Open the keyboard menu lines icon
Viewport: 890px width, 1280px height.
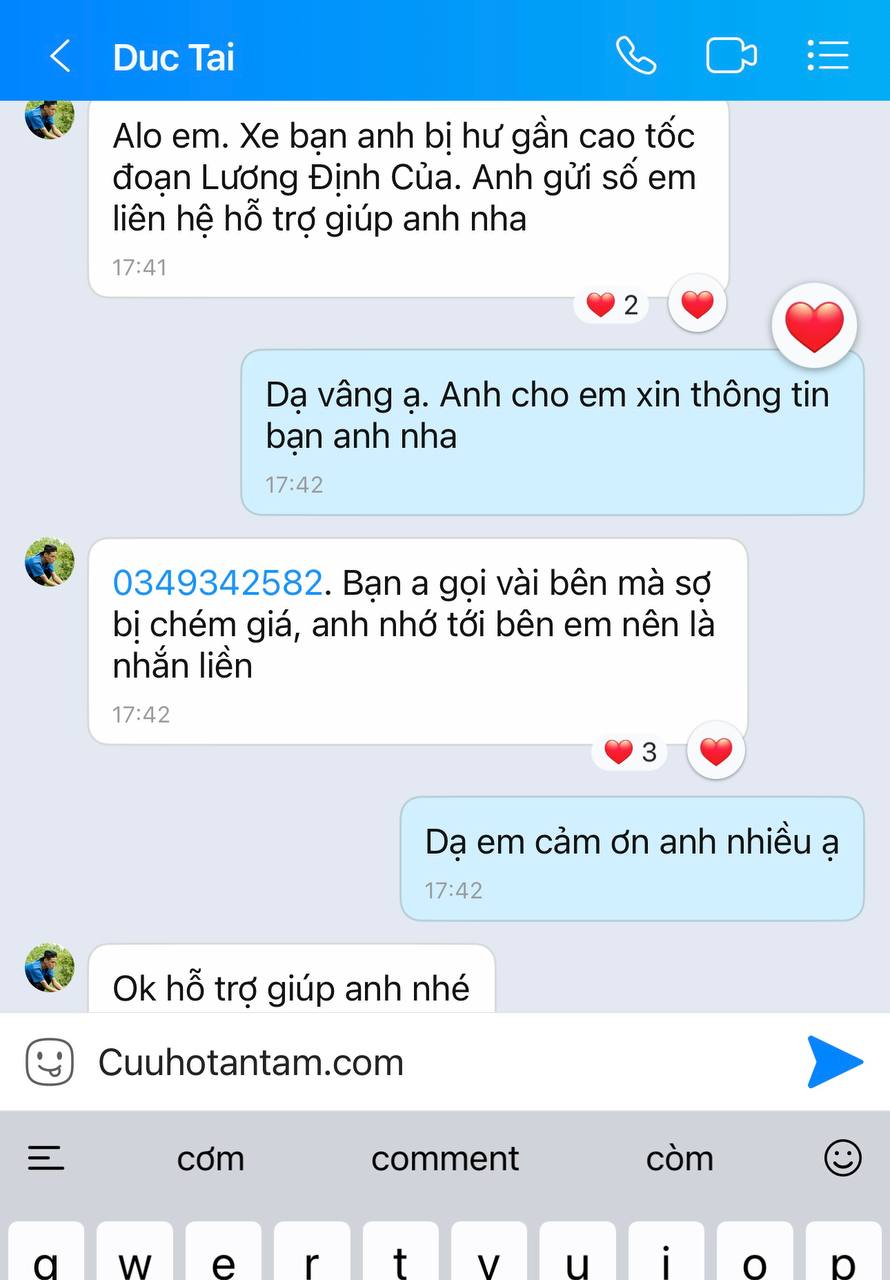tap(46, 1158)
